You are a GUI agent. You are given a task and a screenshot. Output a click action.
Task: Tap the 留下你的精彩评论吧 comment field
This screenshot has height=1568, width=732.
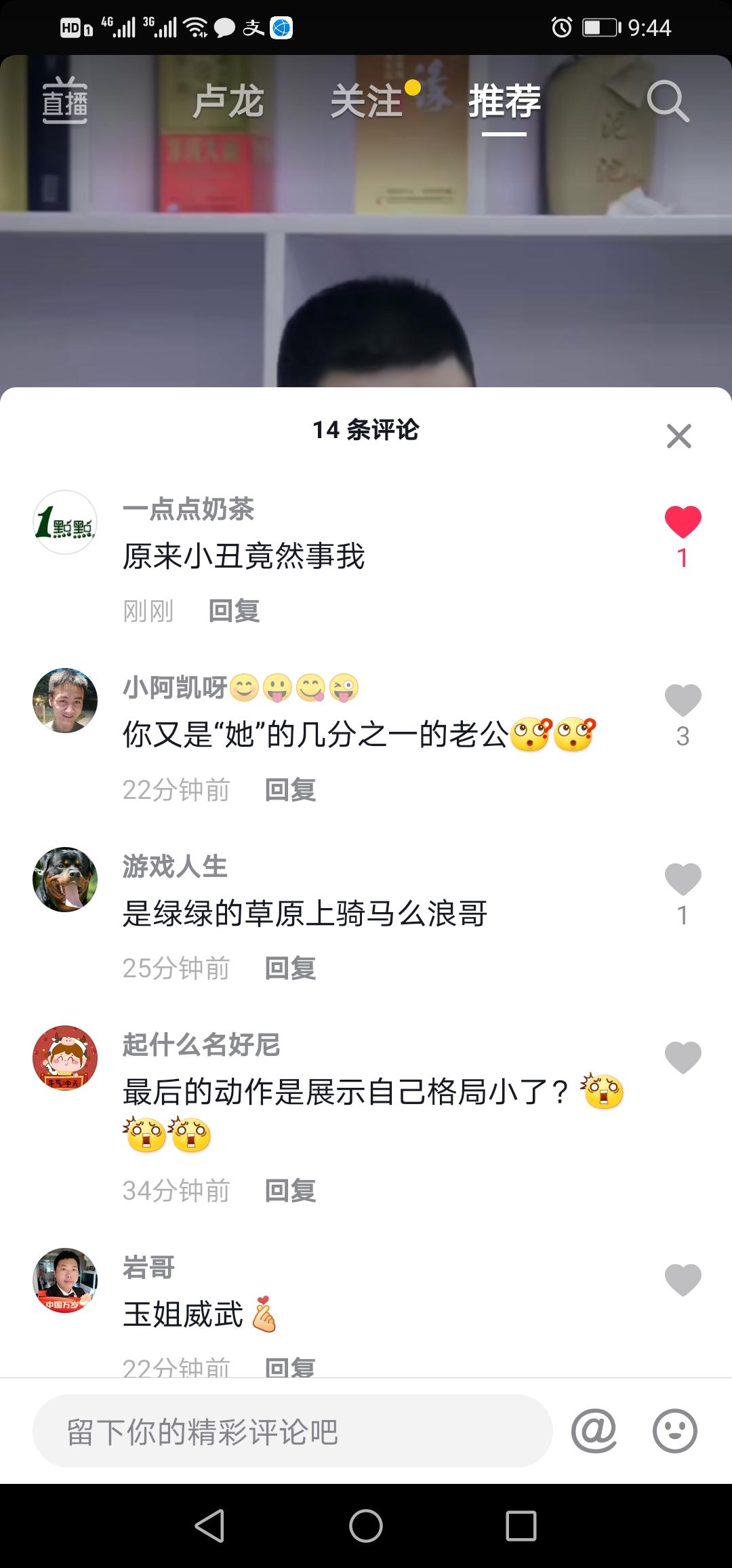pyautogui.click(x=291, y=1431)
